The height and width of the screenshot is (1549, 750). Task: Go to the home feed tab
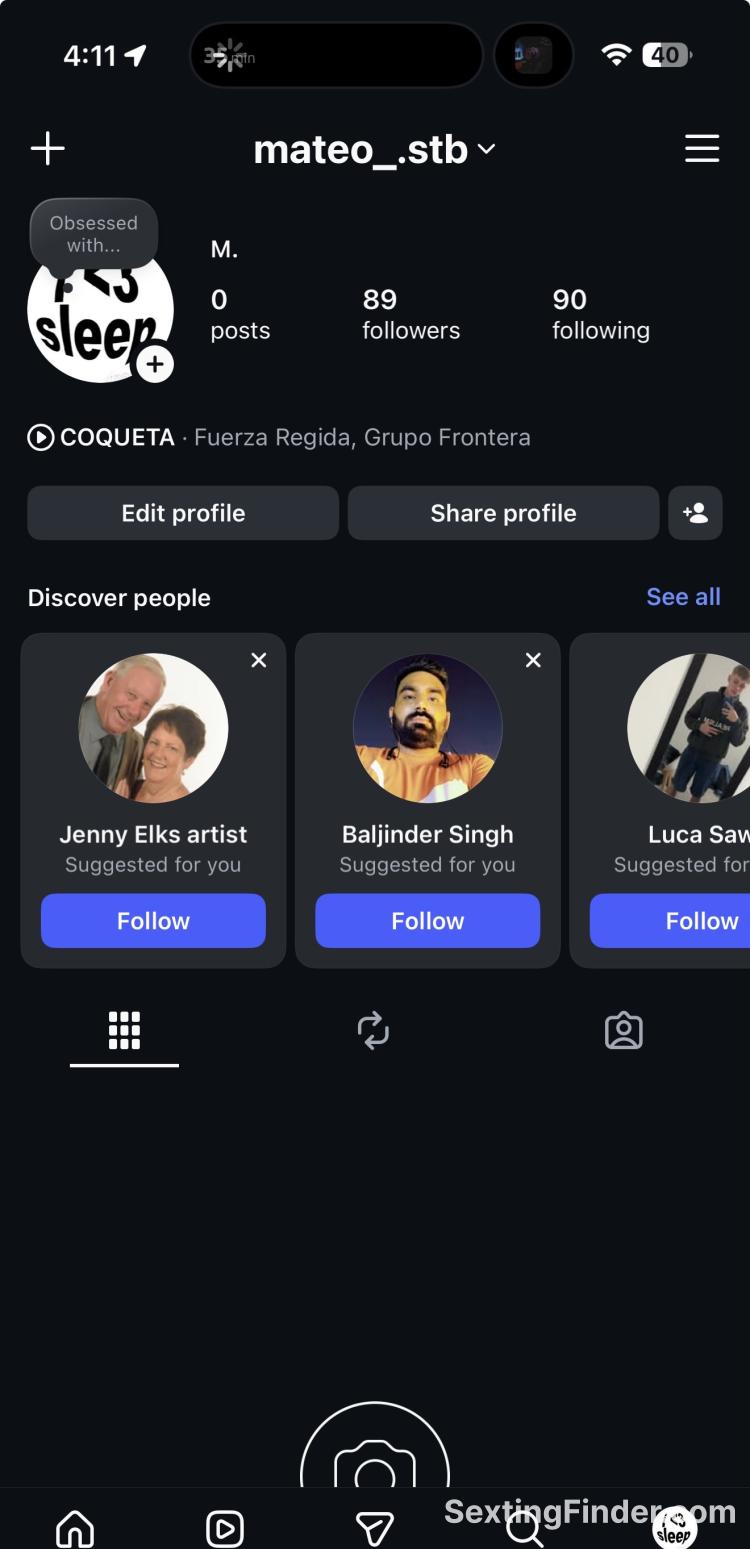[x=75, y=1527]
